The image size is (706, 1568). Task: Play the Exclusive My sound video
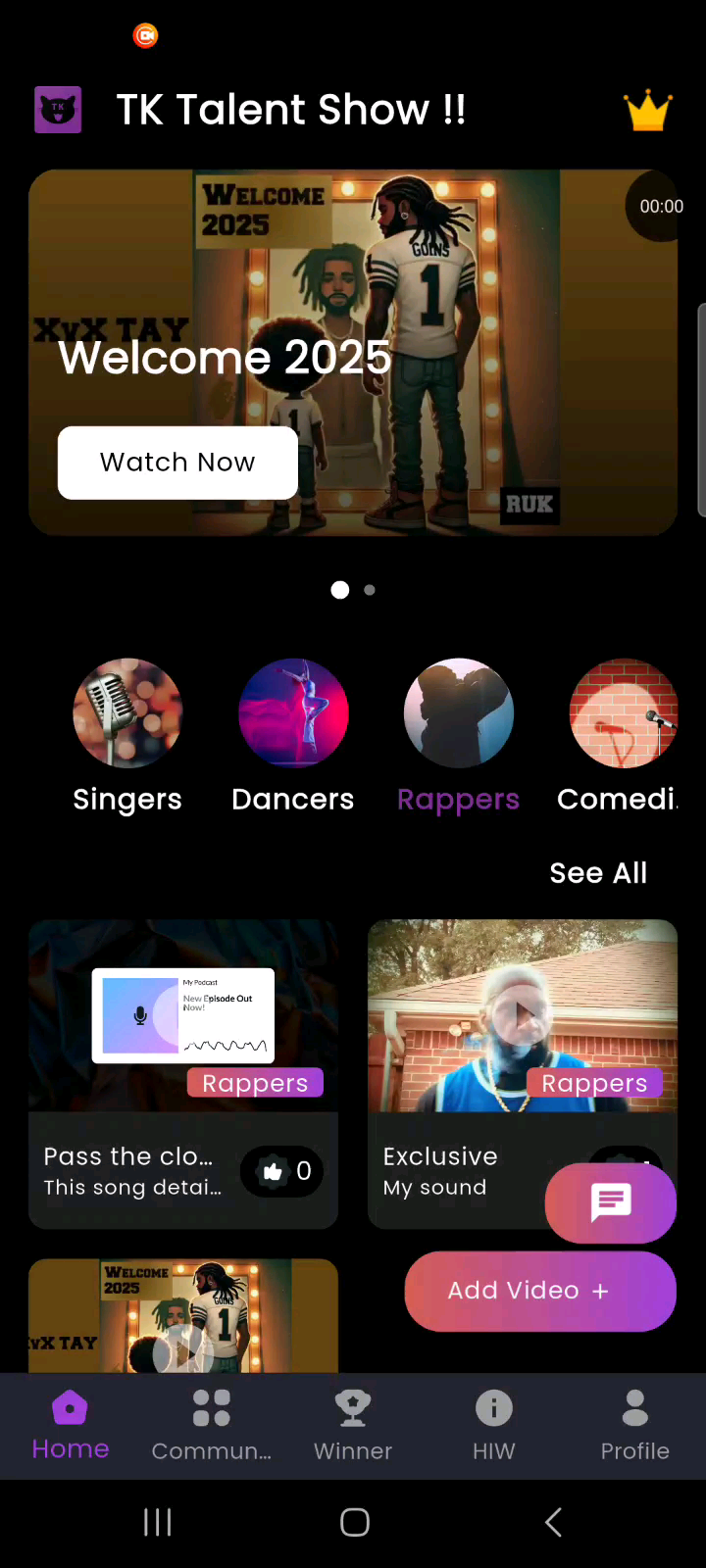click(520, 1015)
